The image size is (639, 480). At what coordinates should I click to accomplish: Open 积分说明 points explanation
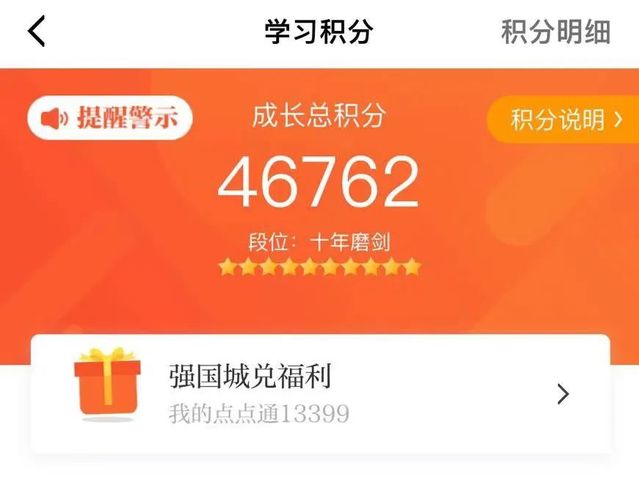(565, 120)
